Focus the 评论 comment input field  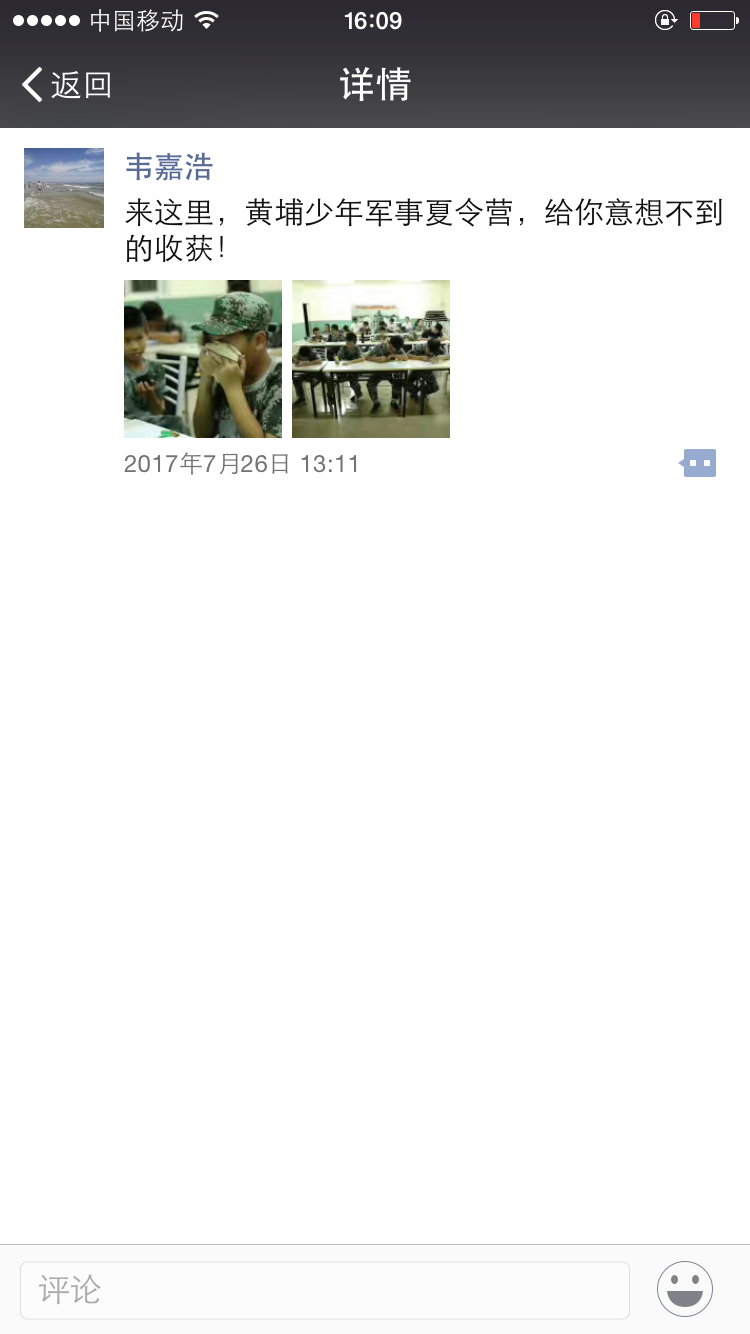pyautogui.click(x=325, y=1290)
